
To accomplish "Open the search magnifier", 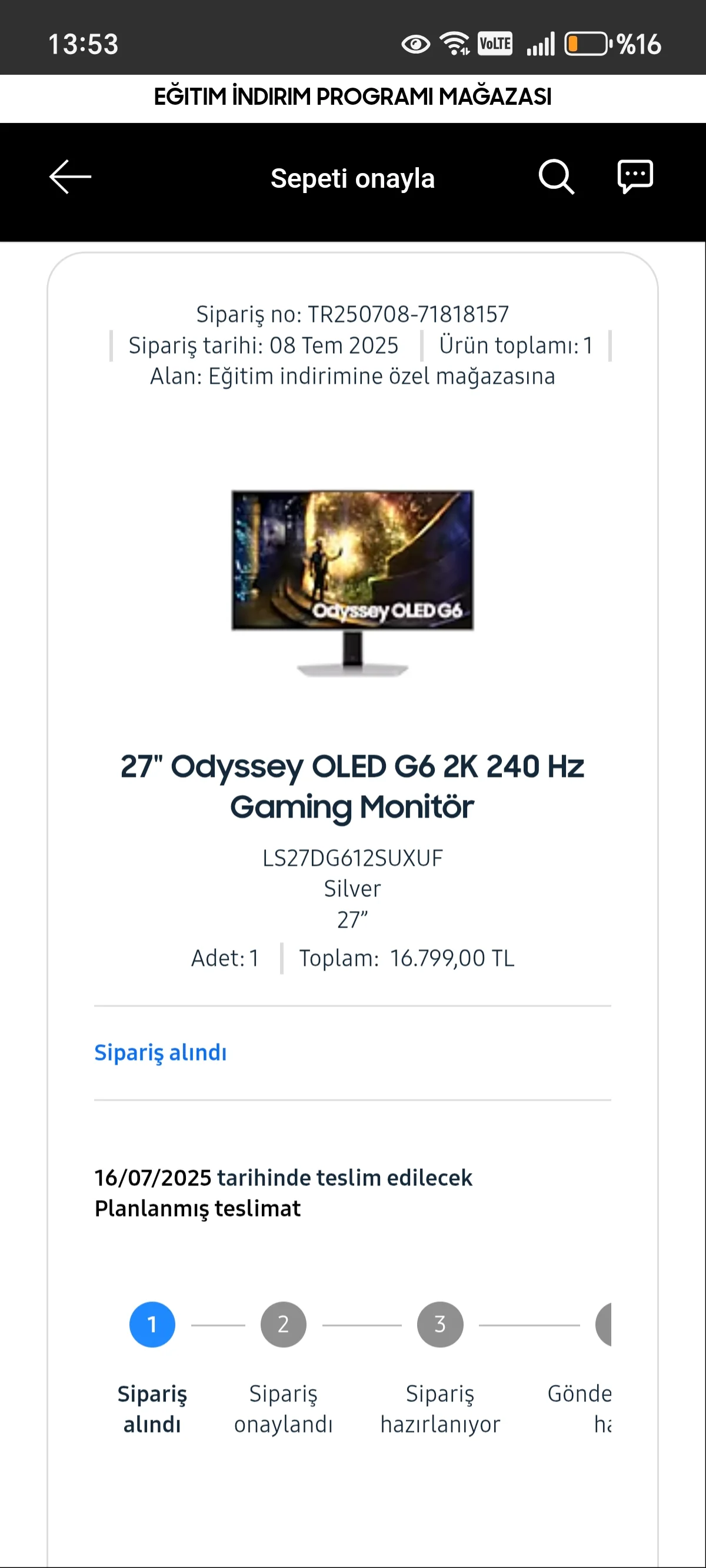I will coord(555,177).
